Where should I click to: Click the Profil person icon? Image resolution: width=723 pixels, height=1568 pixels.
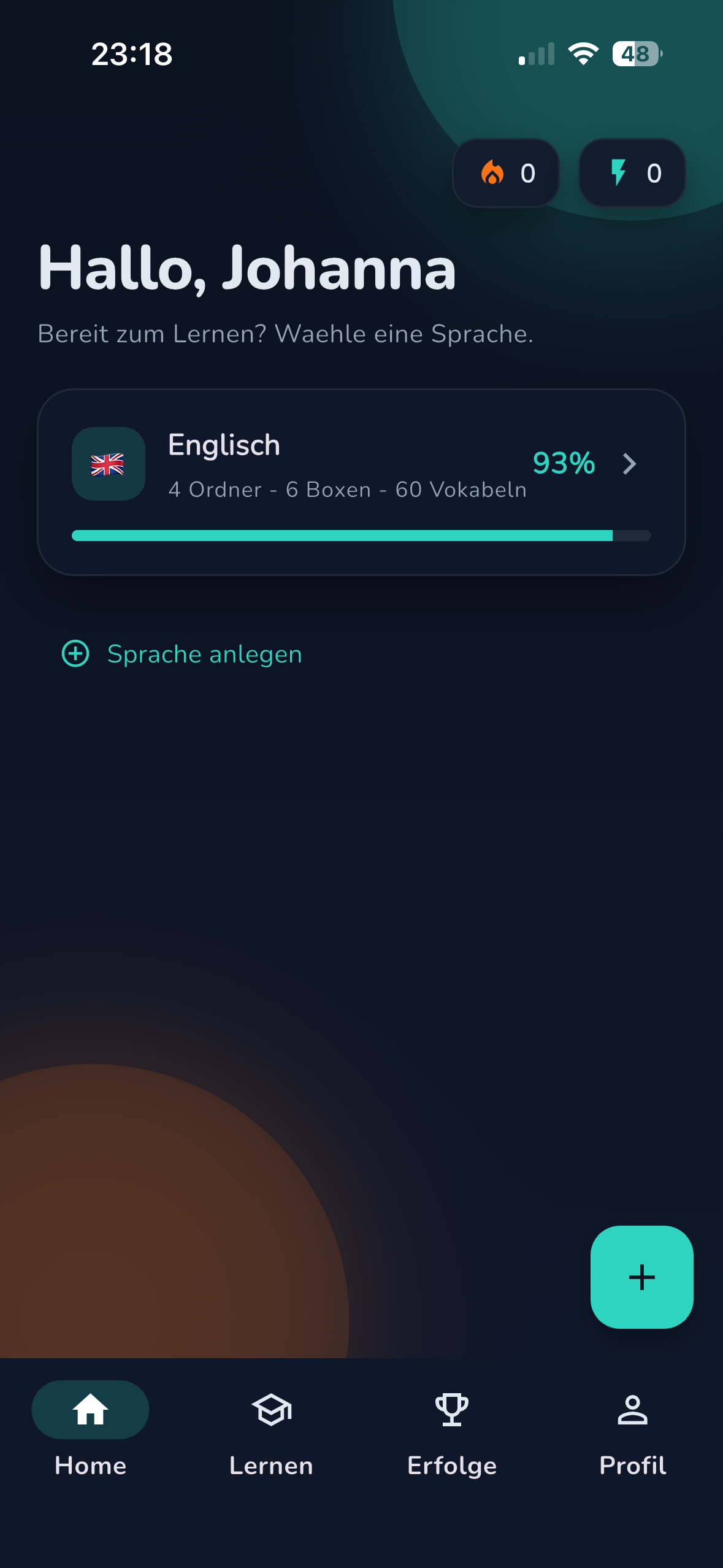[x=632, y=1409]
